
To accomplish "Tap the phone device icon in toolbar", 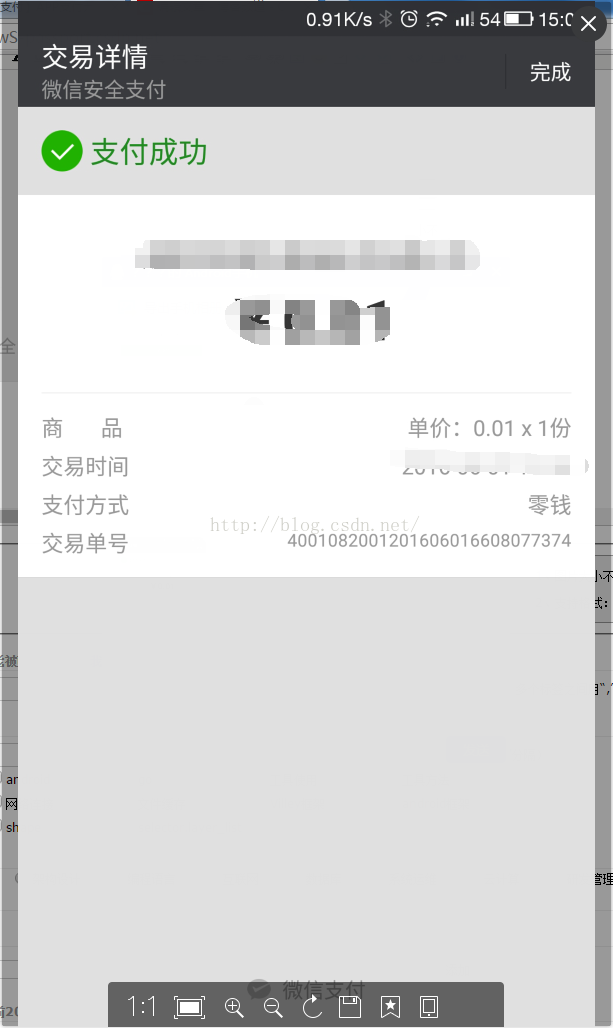I will pos(429,1007).
